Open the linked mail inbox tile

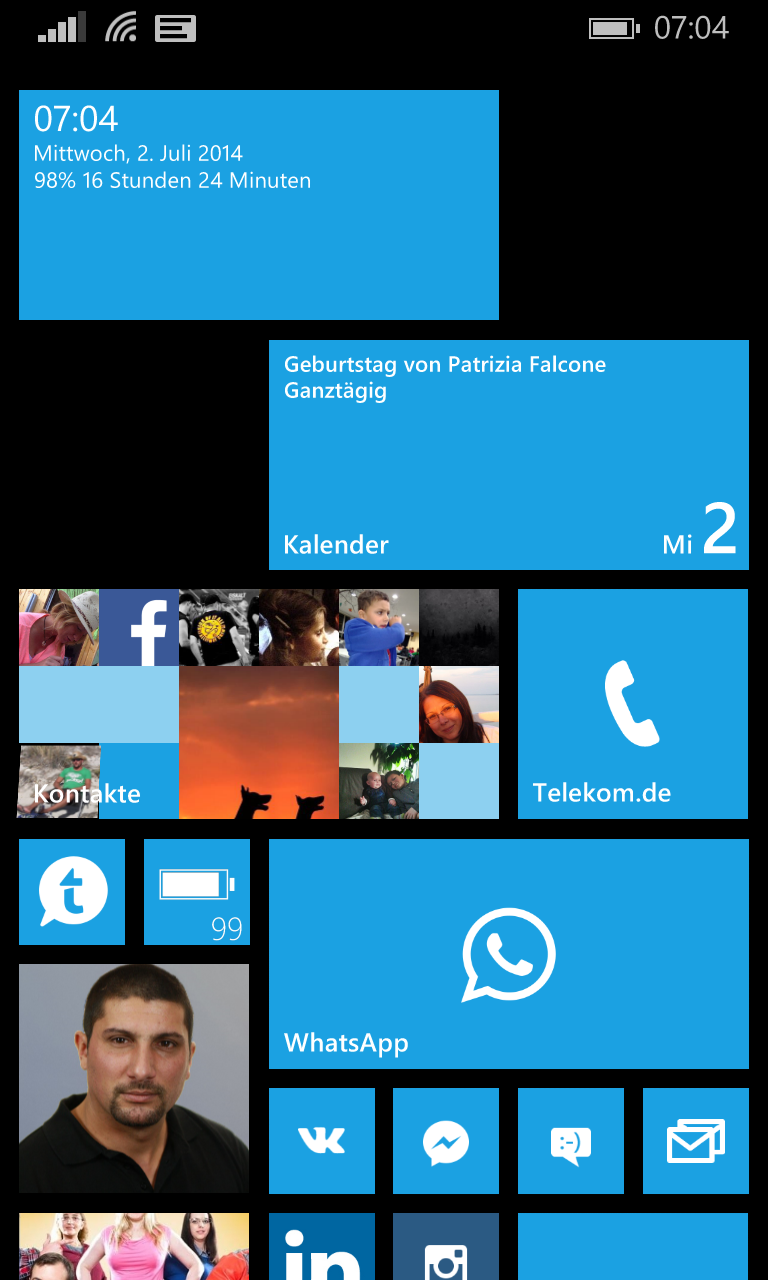click(x=696, y=1141)
